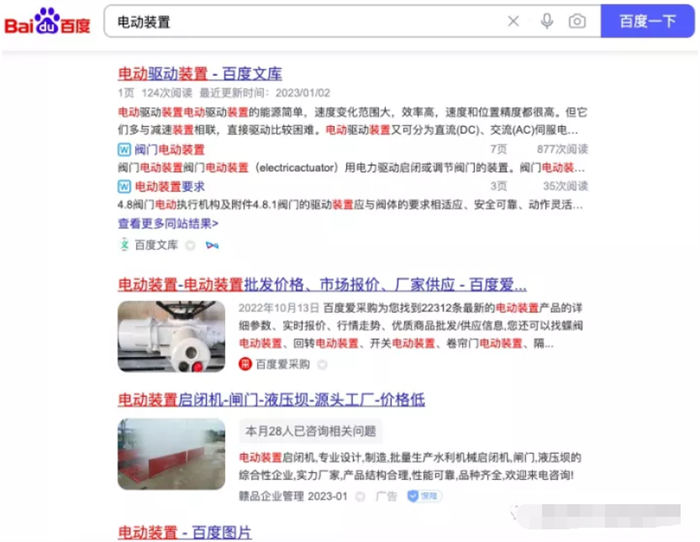Tap the 百度一下 search button
The image size is (700, 542).
point(647,21)
